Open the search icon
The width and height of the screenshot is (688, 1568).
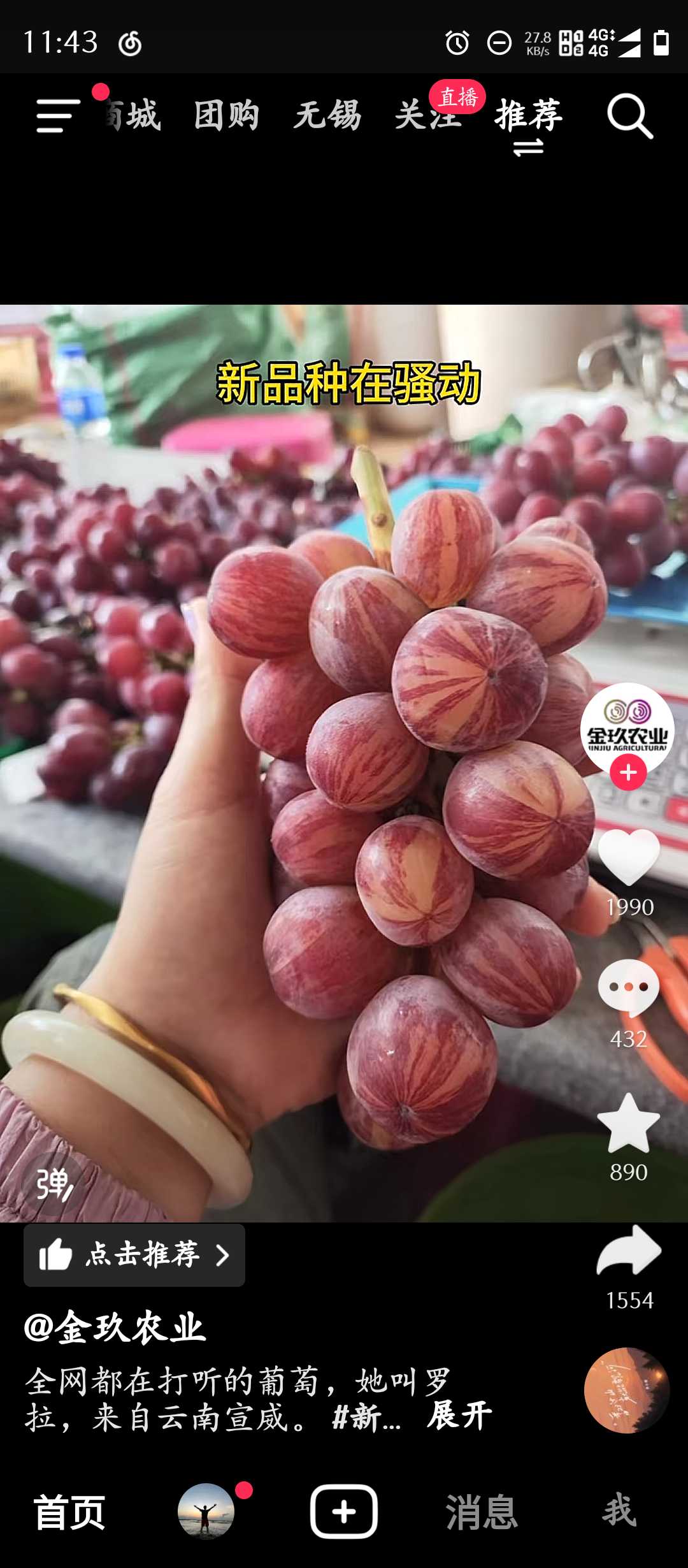coord(629,115)
